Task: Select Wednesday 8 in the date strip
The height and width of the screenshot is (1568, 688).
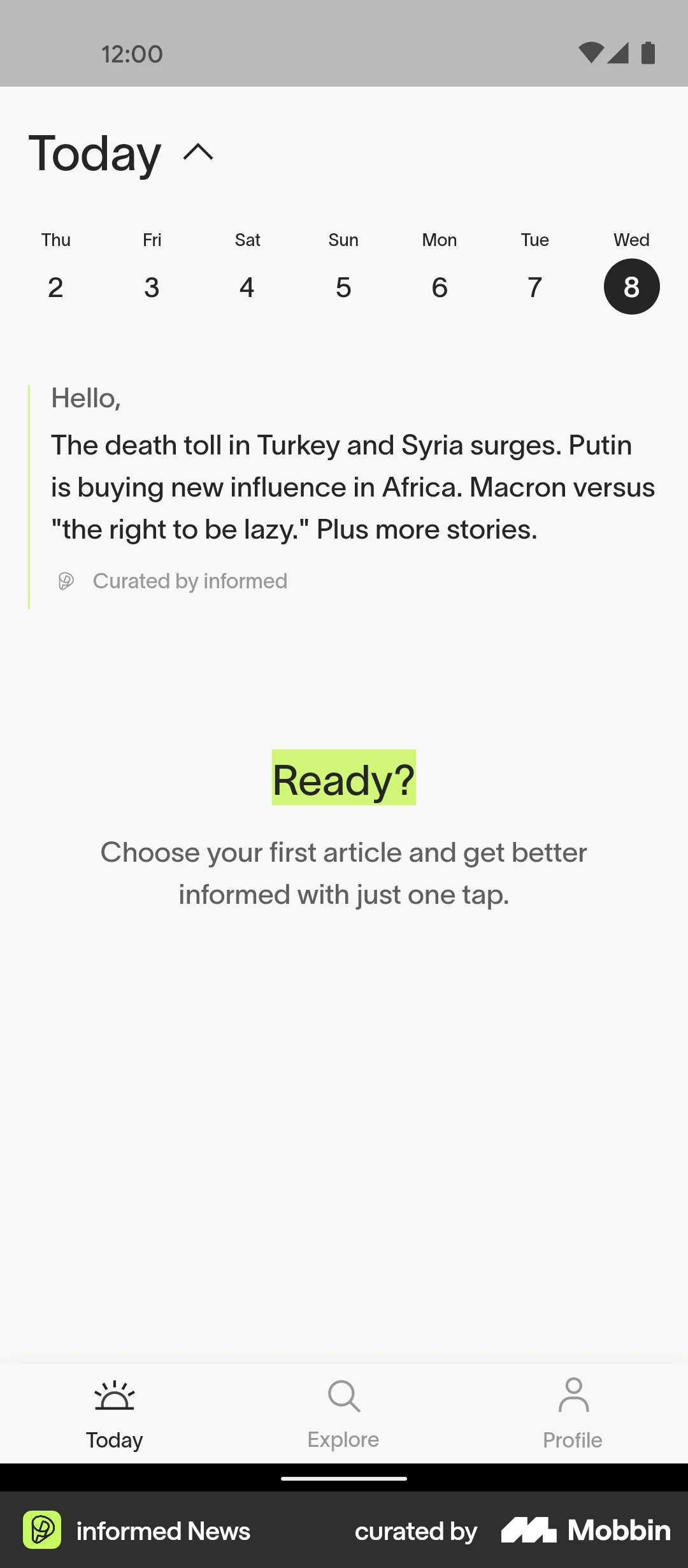Action: tap(631, 286)
